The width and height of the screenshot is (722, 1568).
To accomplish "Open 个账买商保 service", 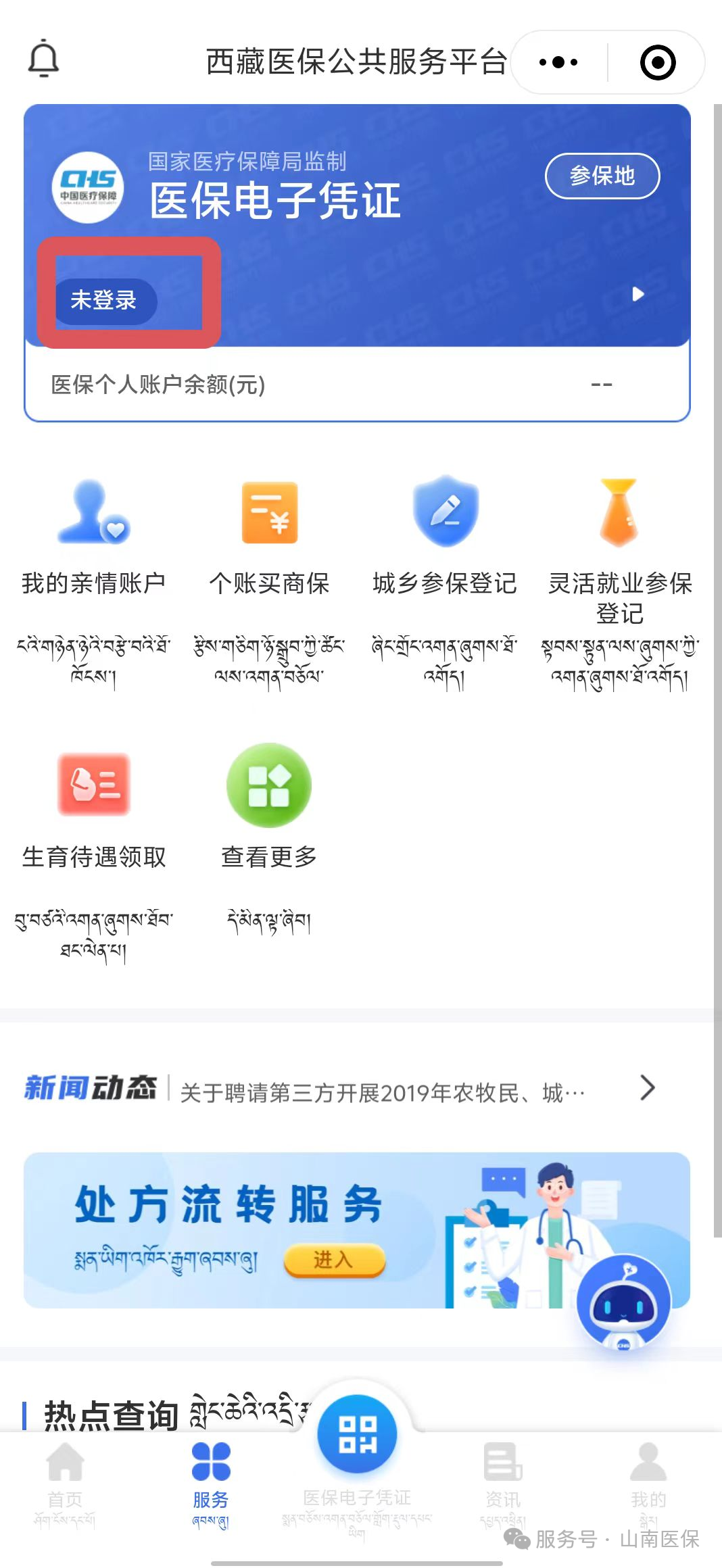I will click(269, 534).
